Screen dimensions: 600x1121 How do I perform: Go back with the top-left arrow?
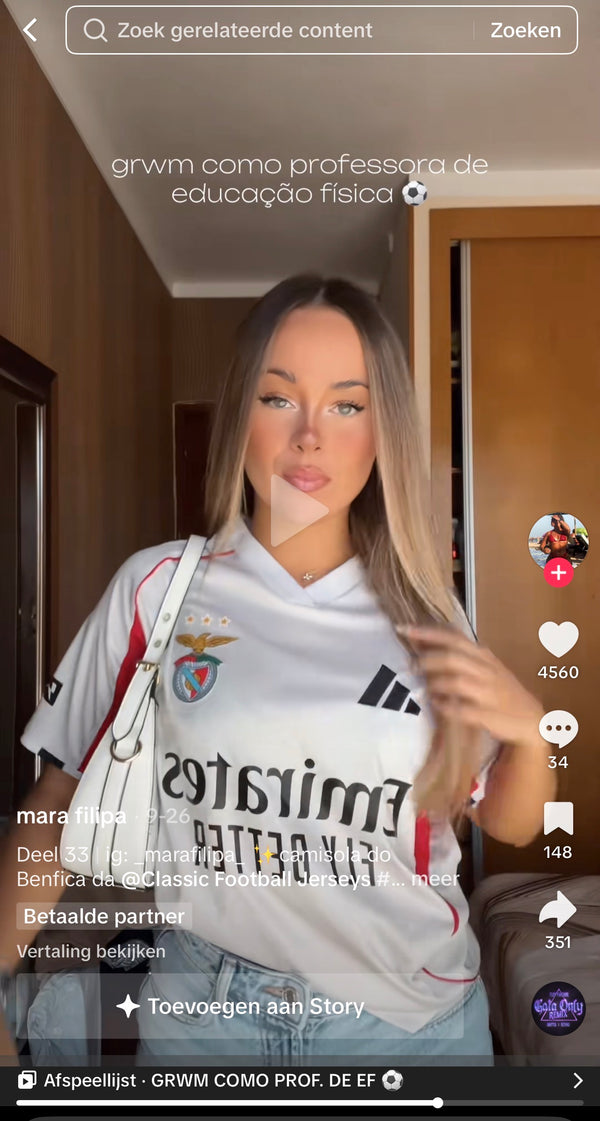[30, 30]
